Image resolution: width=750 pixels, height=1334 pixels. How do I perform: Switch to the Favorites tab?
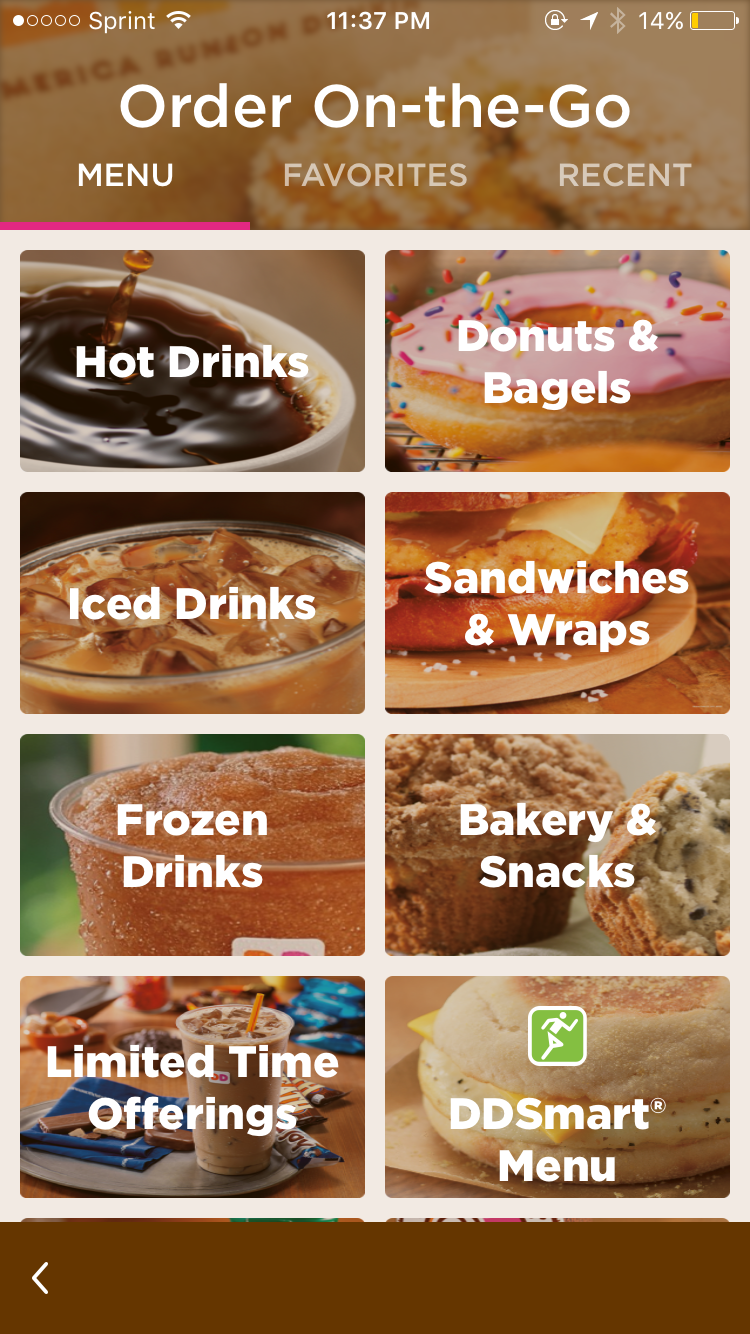pos(375,176)
